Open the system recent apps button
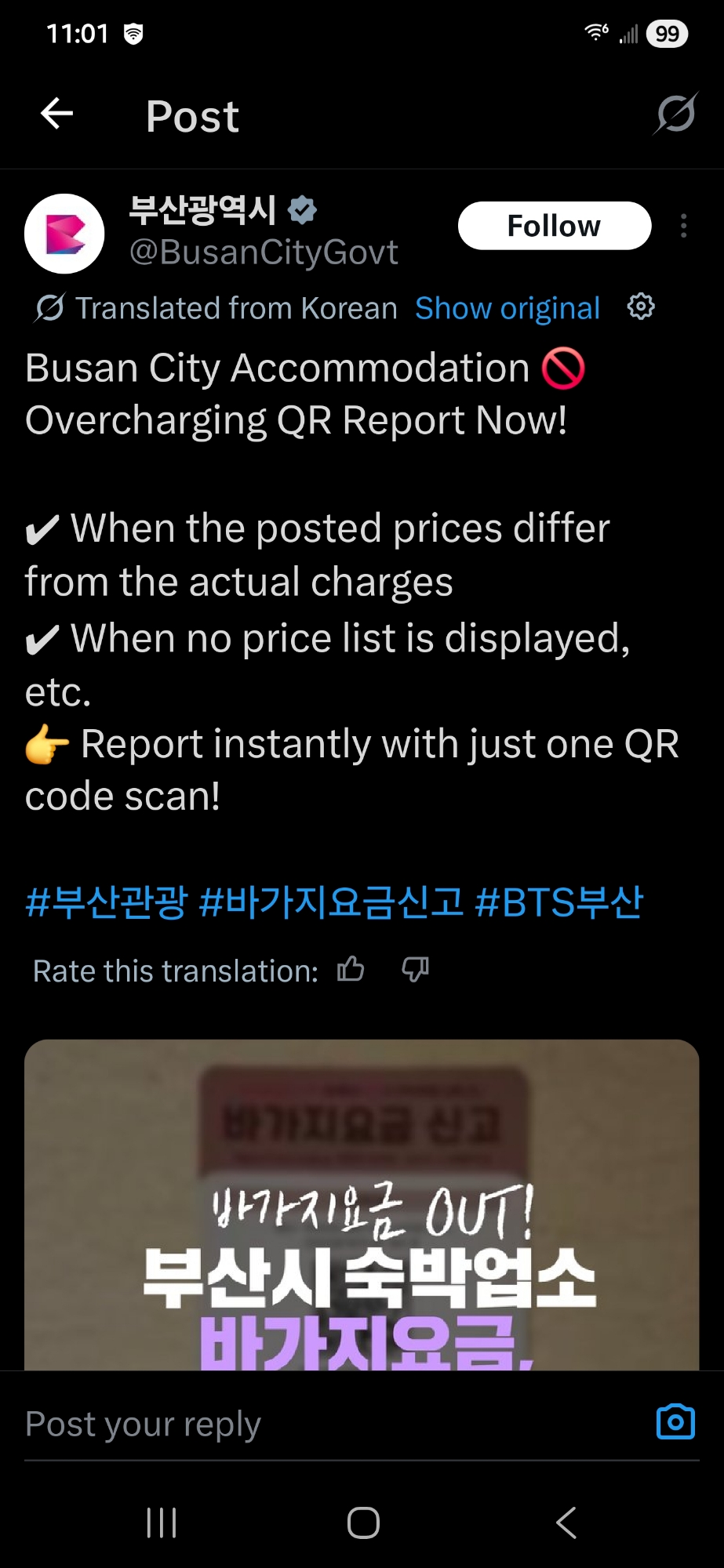Screen dimensions: 724x1568 pos(162,1523)
